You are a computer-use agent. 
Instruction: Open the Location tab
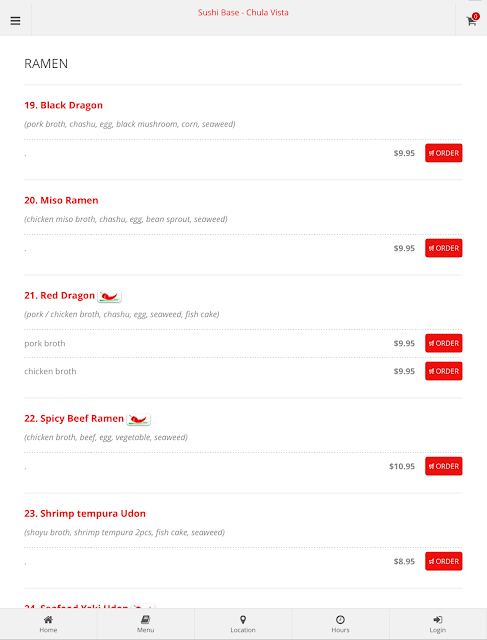pos(243,624)
